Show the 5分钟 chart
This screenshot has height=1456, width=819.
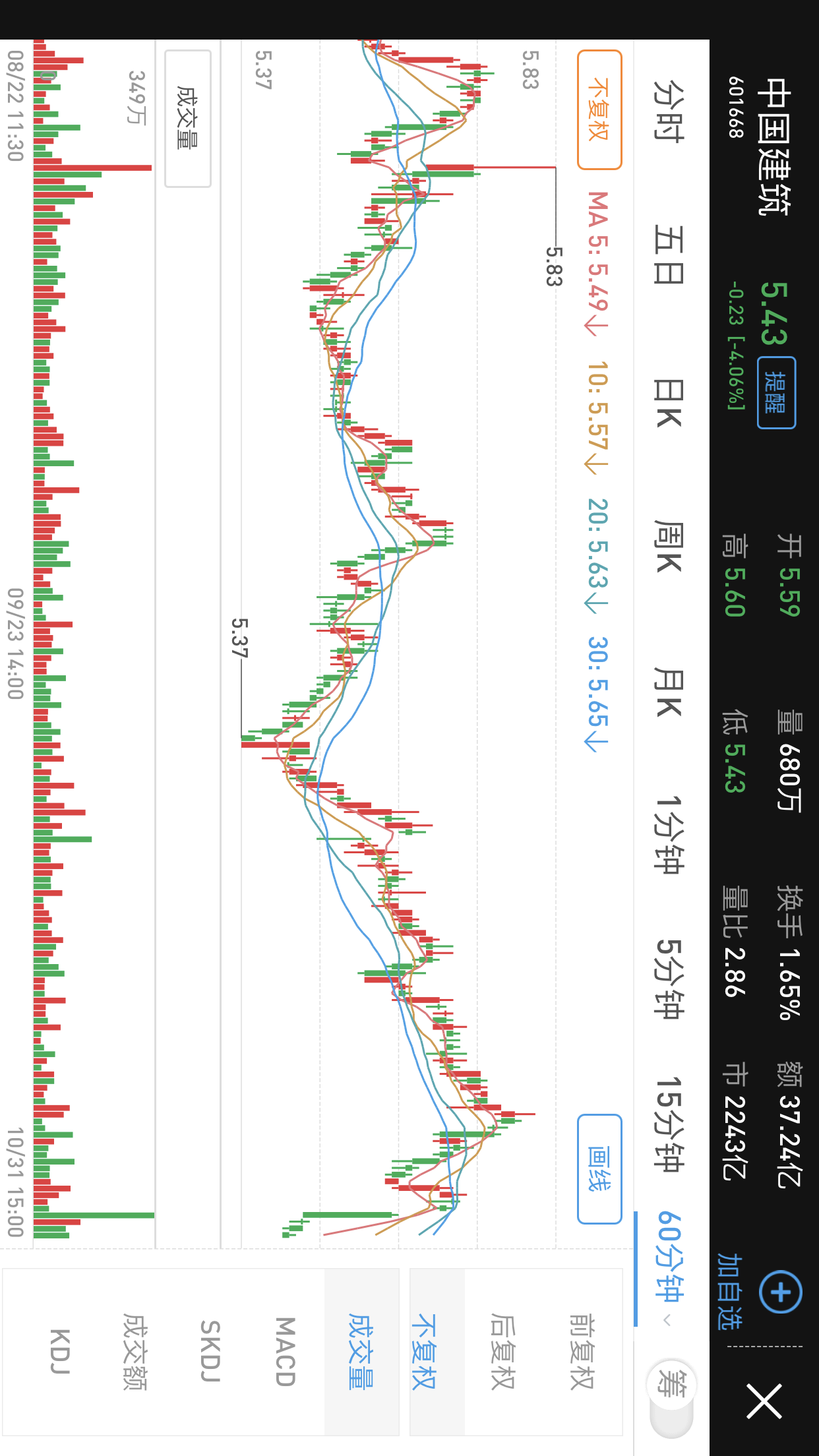point(669,979)
